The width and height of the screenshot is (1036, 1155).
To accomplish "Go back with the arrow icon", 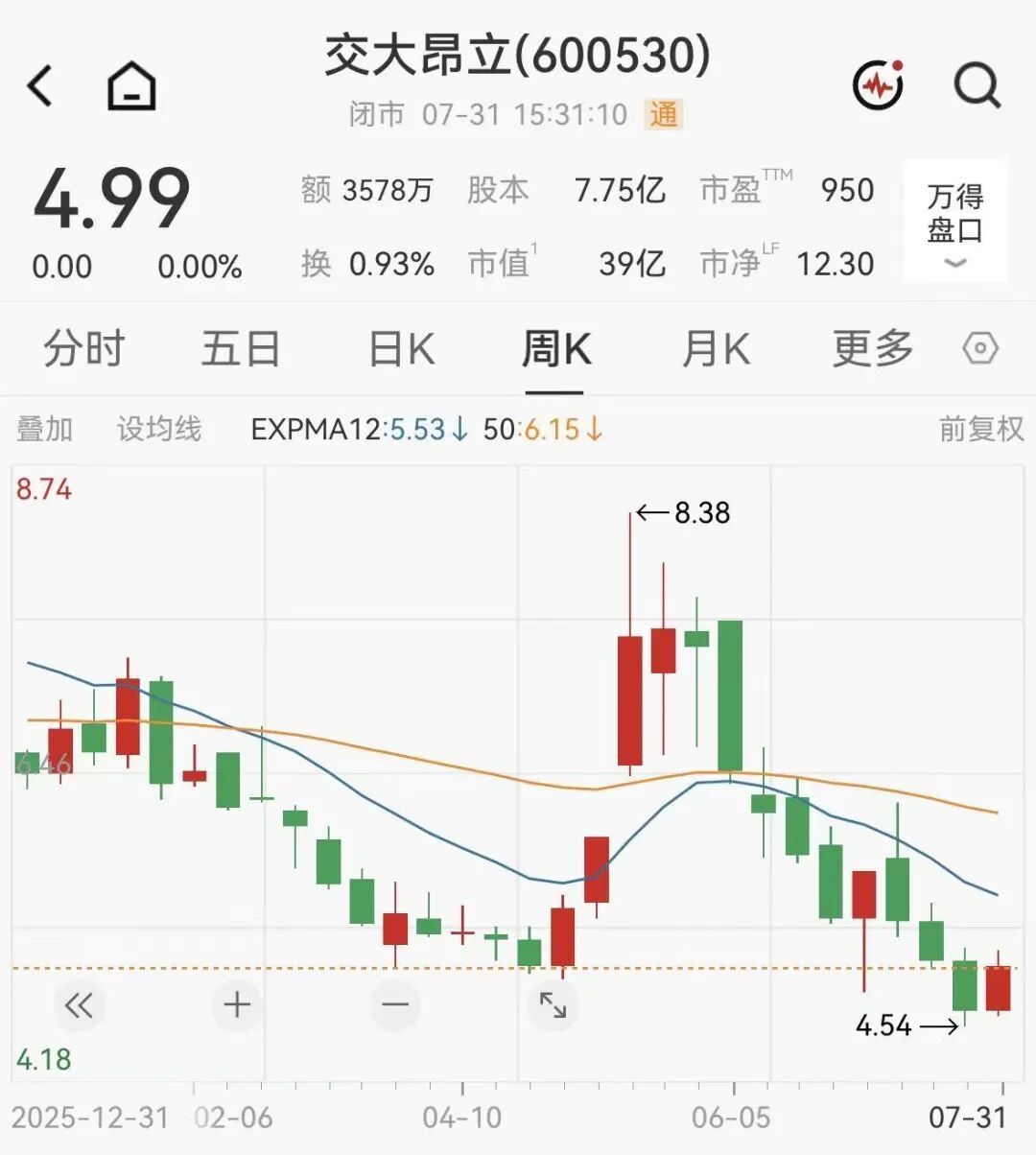I will tap(40, 86).
